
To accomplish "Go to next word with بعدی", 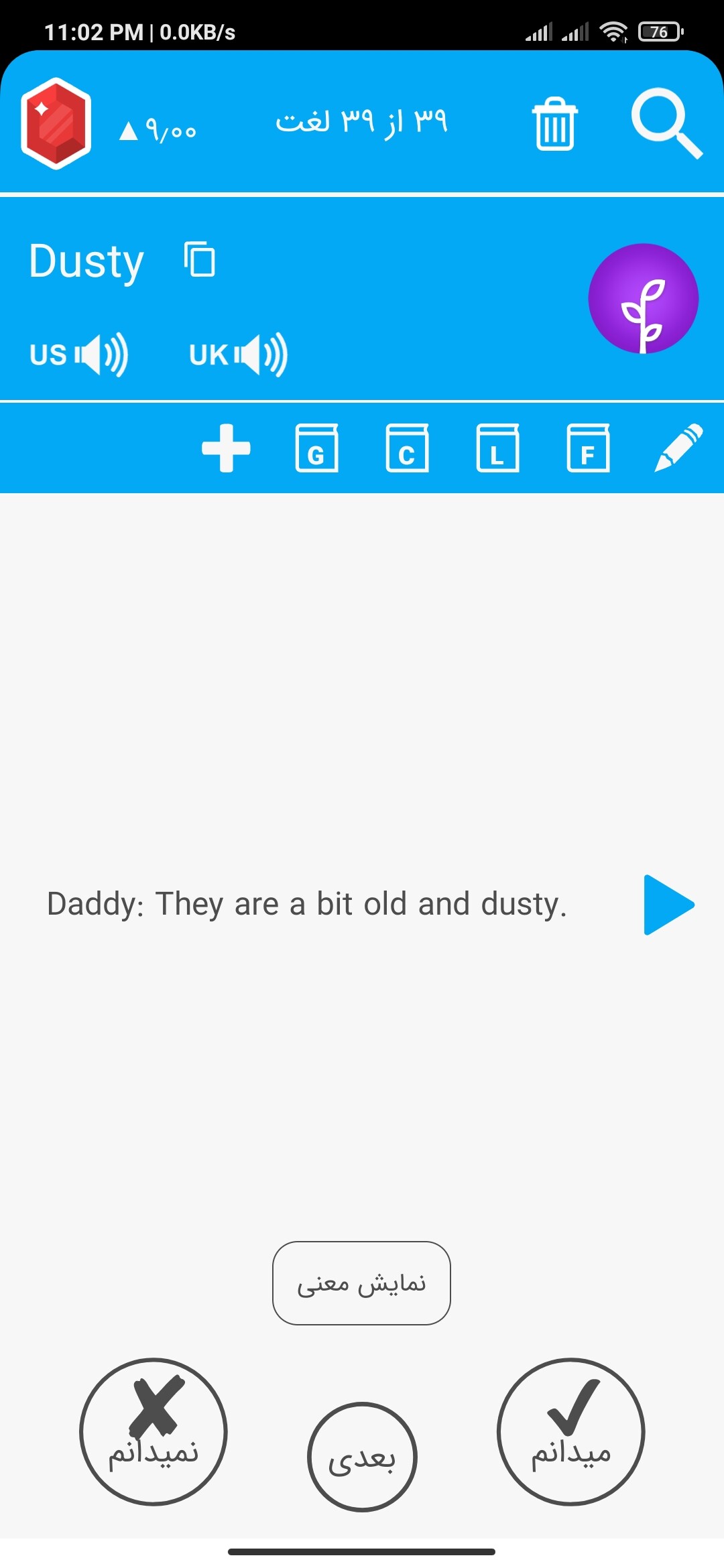I will click(362, 1457).
